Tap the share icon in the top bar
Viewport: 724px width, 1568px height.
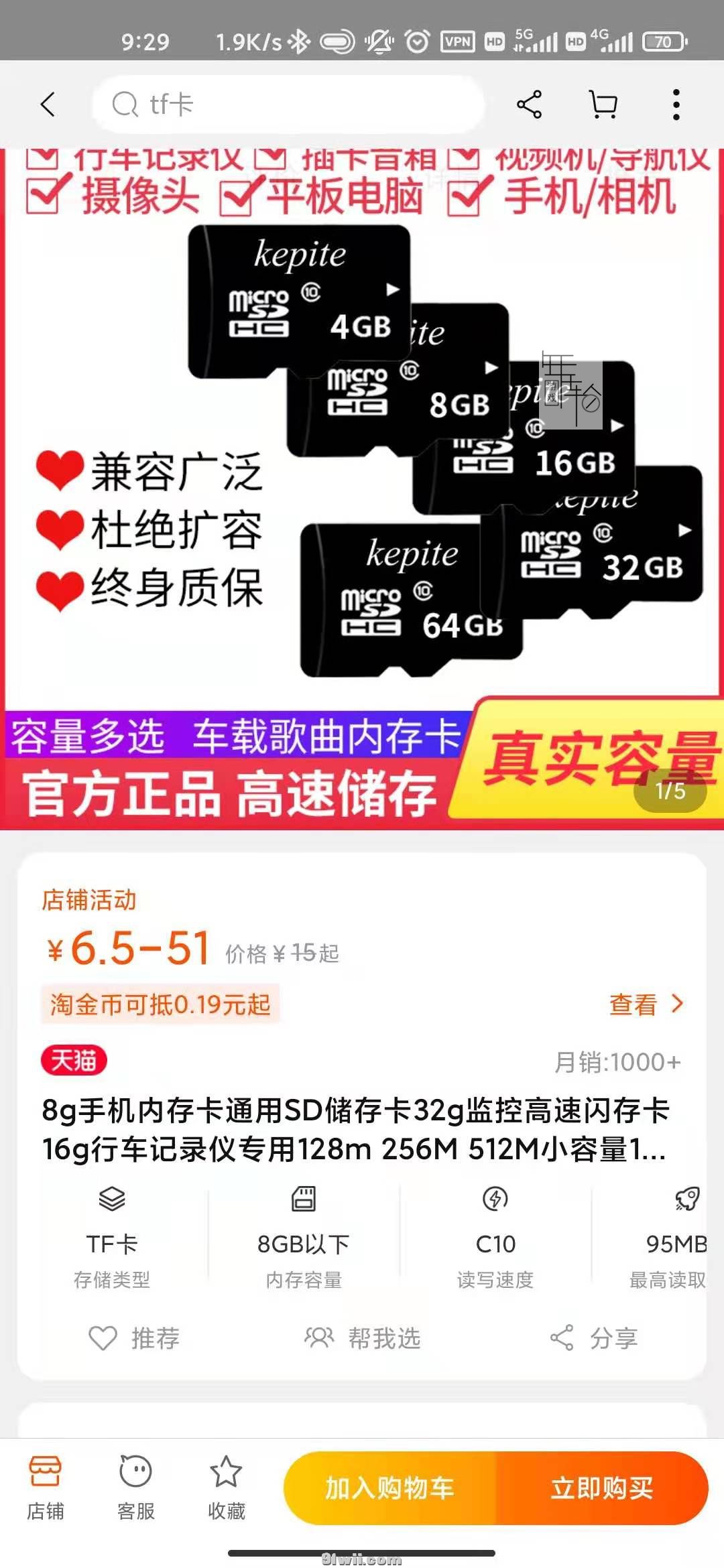coord(529,105)
